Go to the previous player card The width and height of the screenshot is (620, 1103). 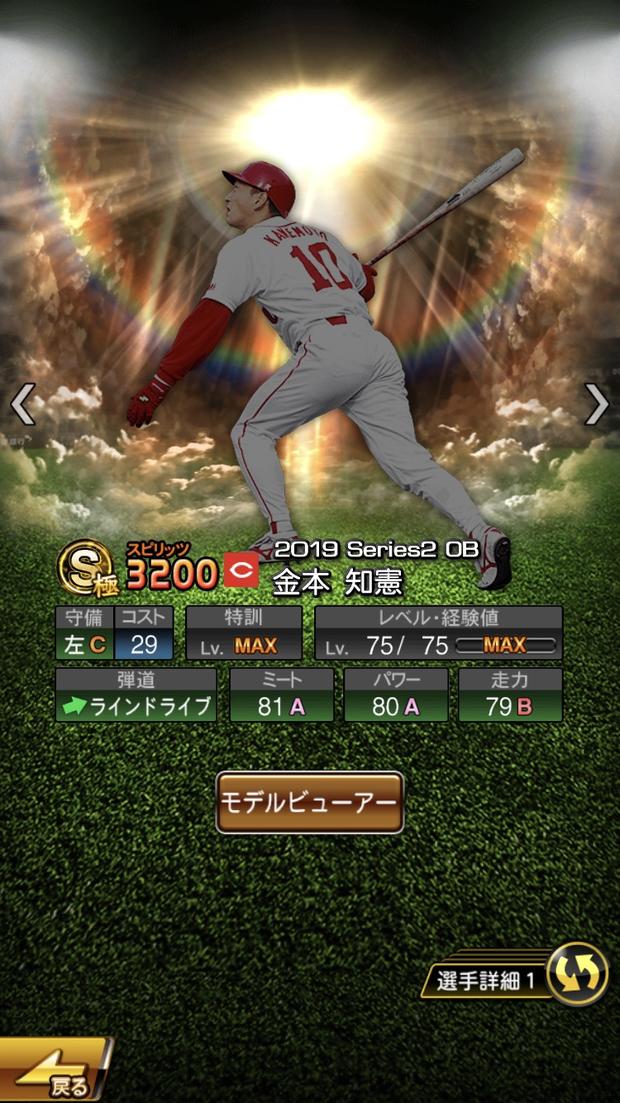pyautogui.click(x=23, y=404)
